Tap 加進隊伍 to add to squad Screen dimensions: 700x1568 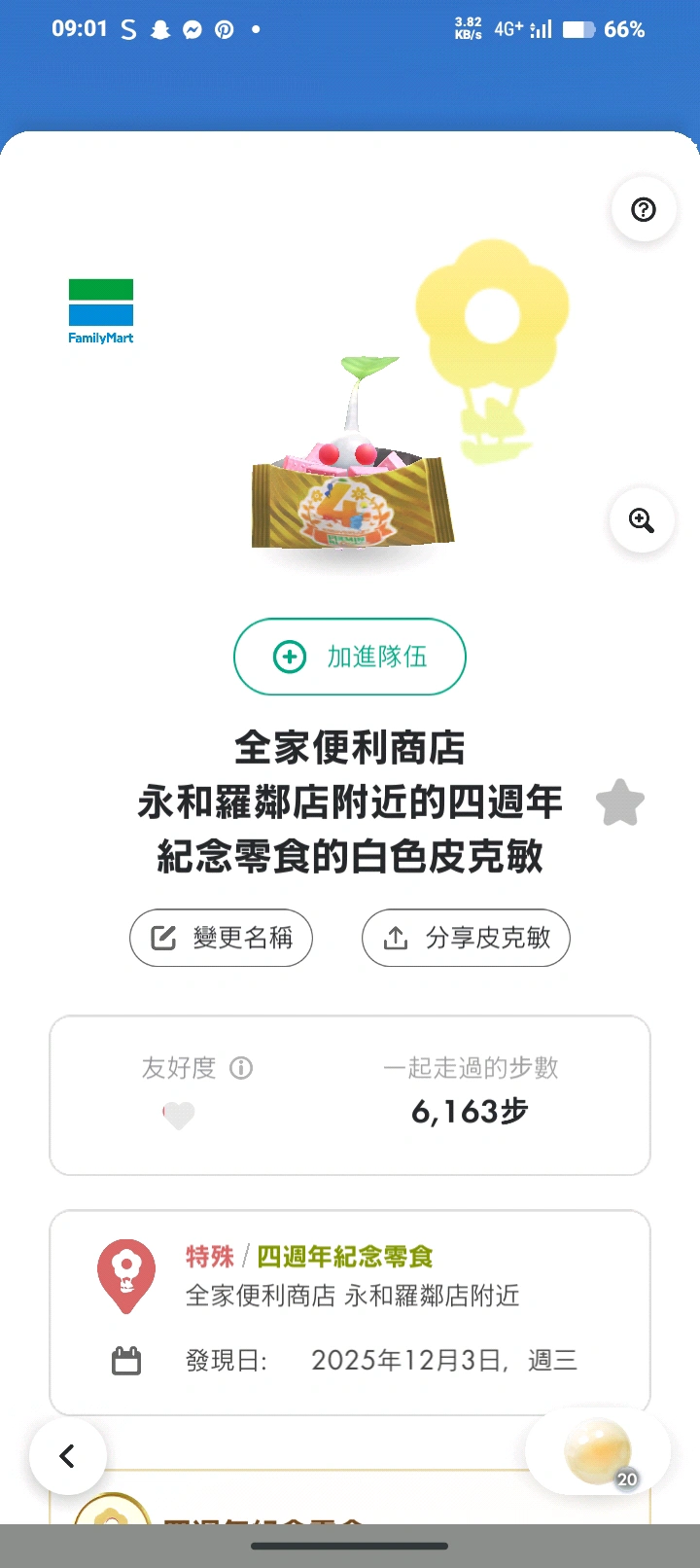point(350,657)
